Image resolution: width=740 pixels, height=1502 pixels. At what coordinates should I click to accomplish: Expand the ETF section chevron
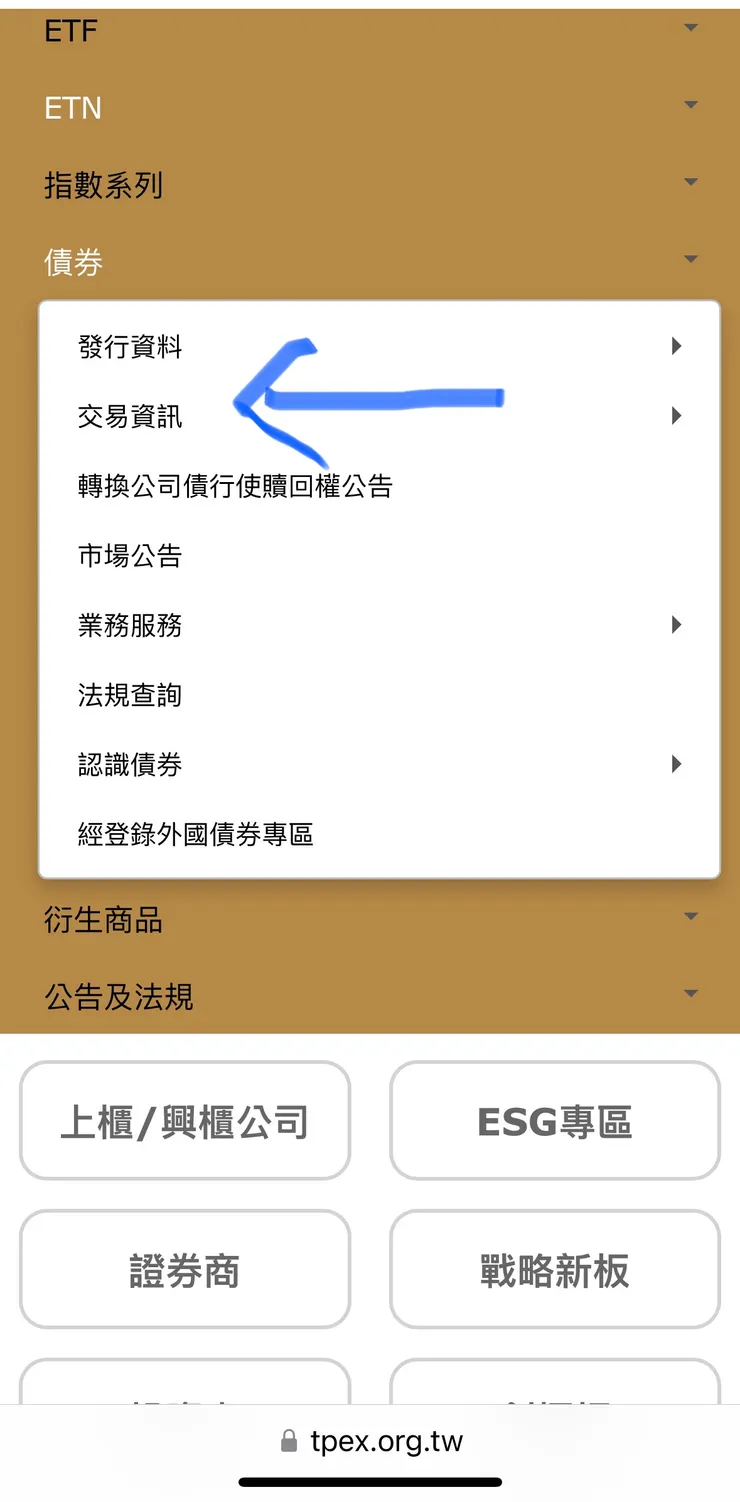[691, 28]
